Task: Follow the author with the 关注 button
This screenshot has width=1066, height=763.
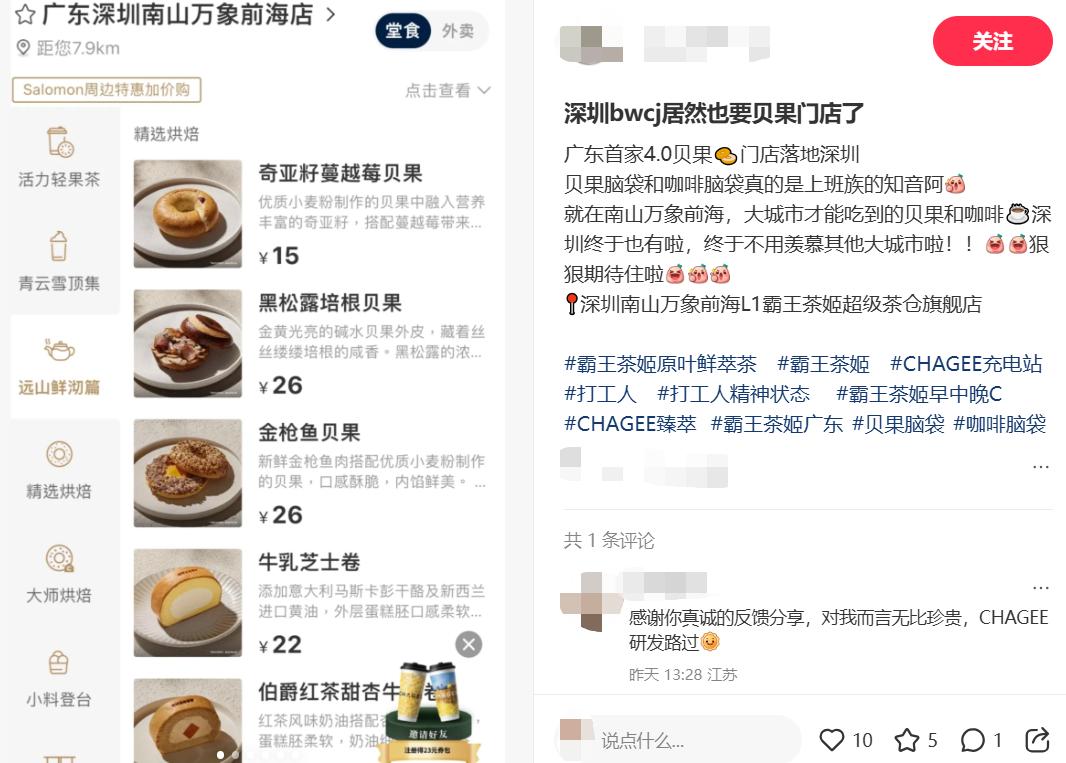Action: 992,41
